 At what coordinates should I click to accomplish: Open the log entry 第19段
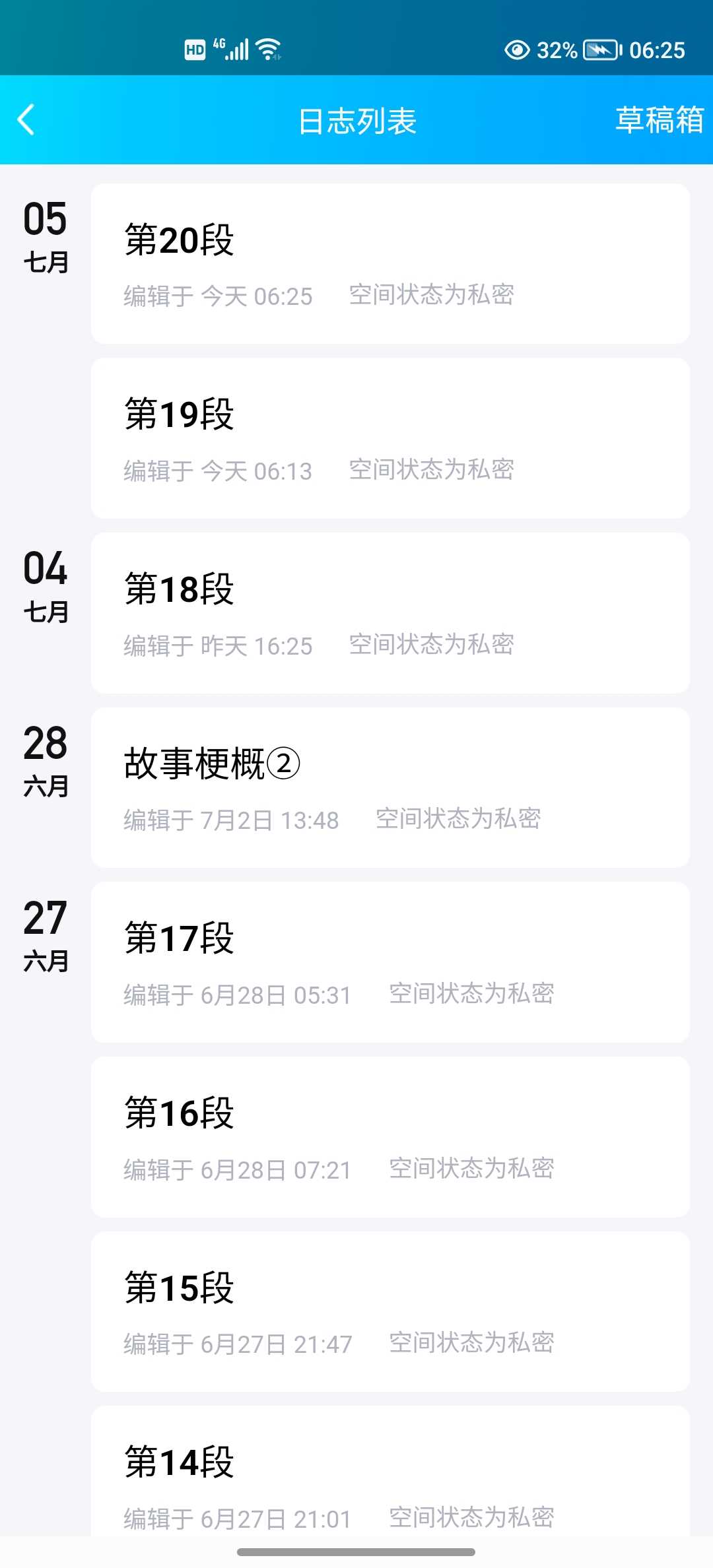(x=390, y=438)
